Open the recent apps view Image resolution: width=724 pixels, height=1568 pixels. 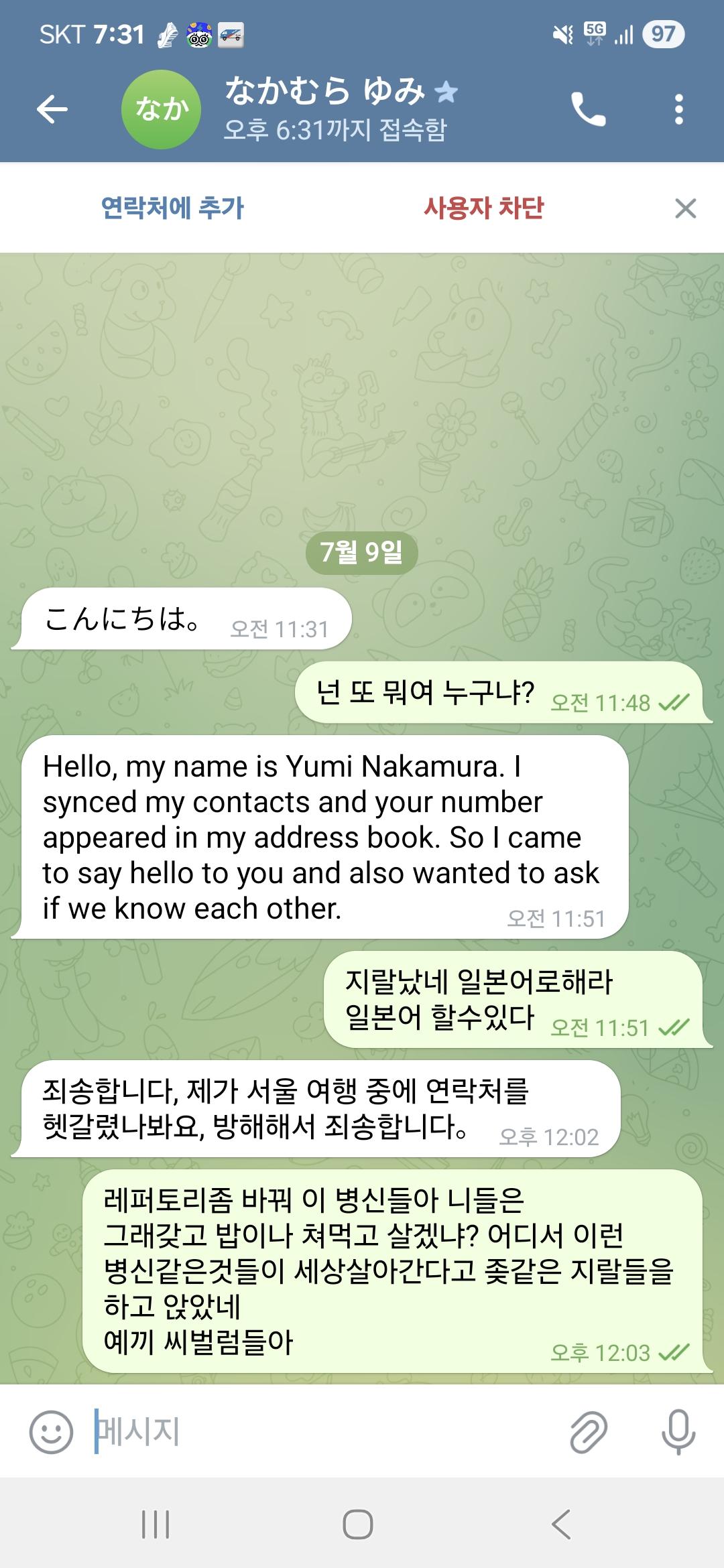[156, 1526]
